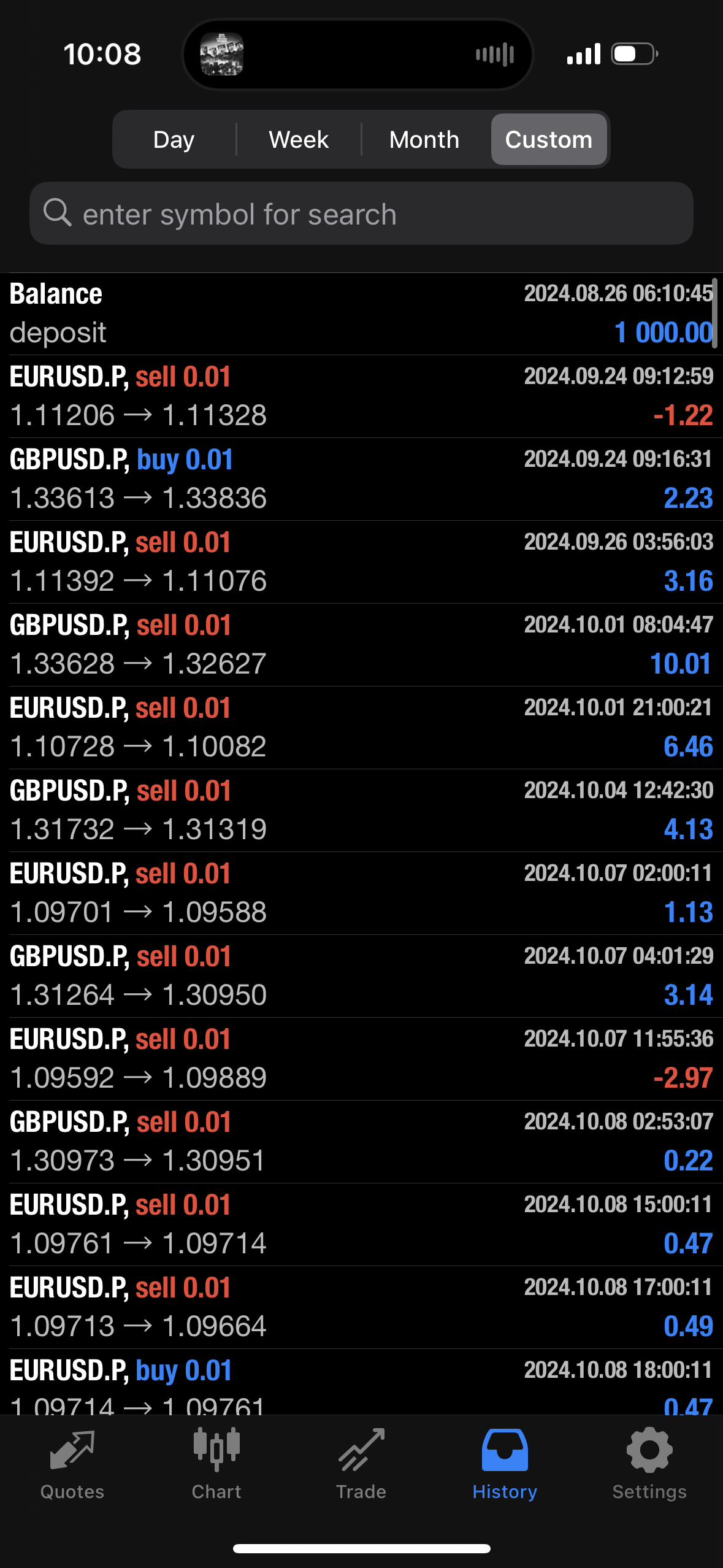Show details of GBPUSD.P trade with 10.01 profit
This screenshot has height=1568, width=723.
[361, 645]
